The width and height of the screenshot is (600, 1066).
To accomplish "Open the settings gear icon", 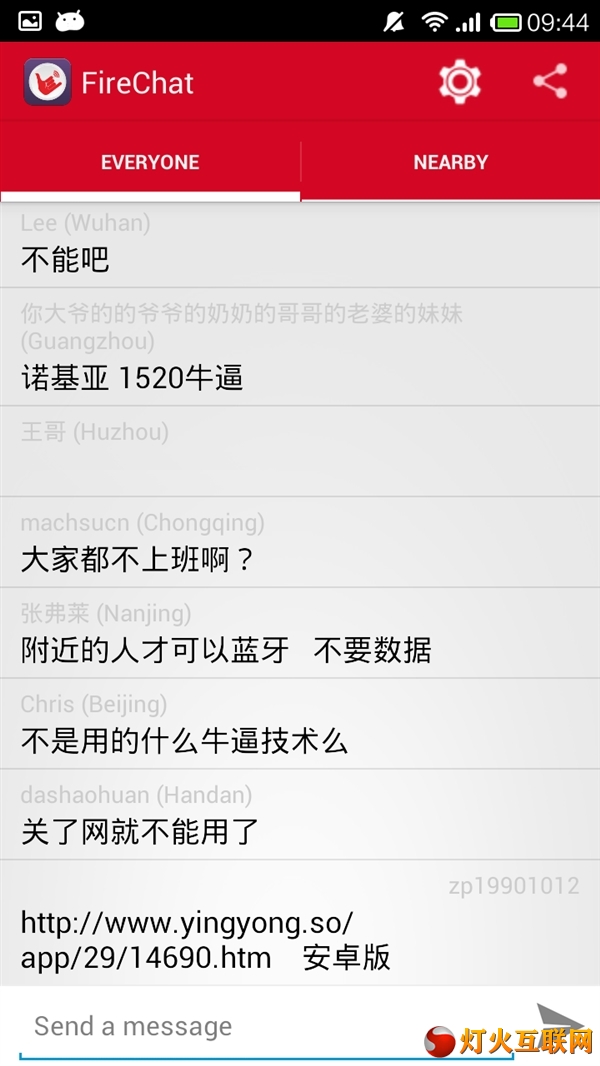I will point(460,82).
